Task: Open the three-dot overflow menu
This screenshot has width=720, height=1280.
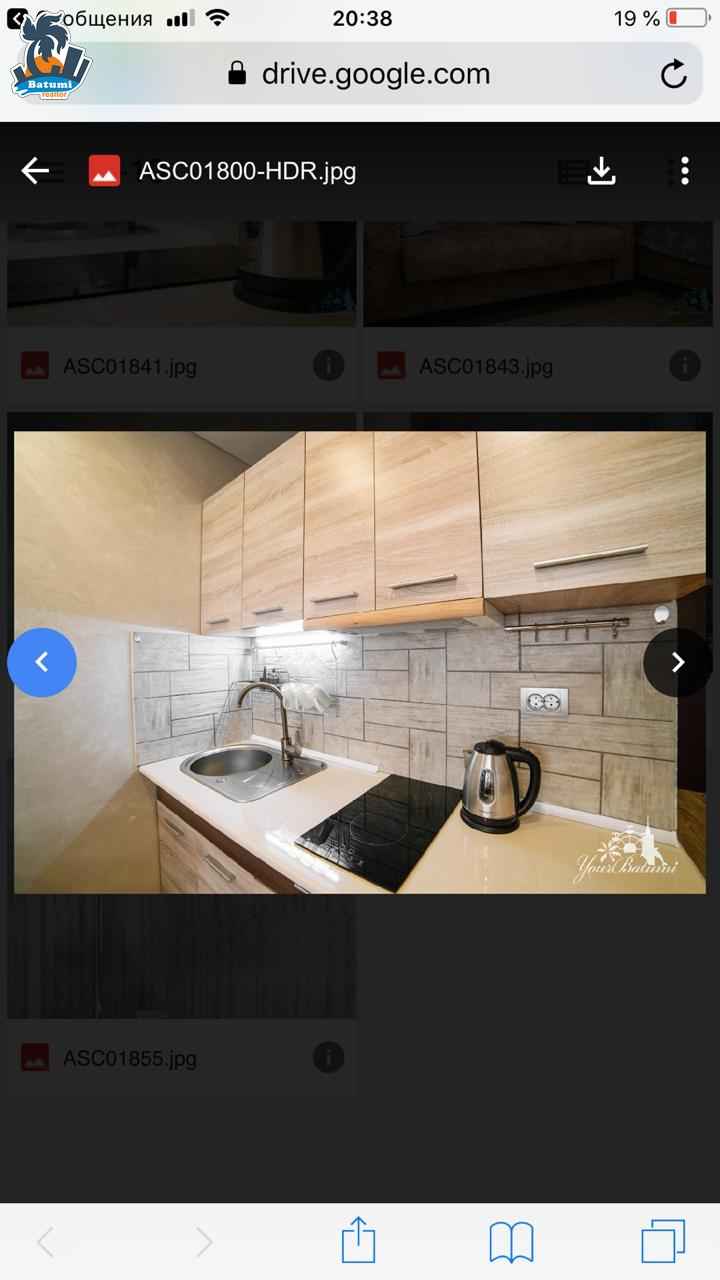Action: 684,171
